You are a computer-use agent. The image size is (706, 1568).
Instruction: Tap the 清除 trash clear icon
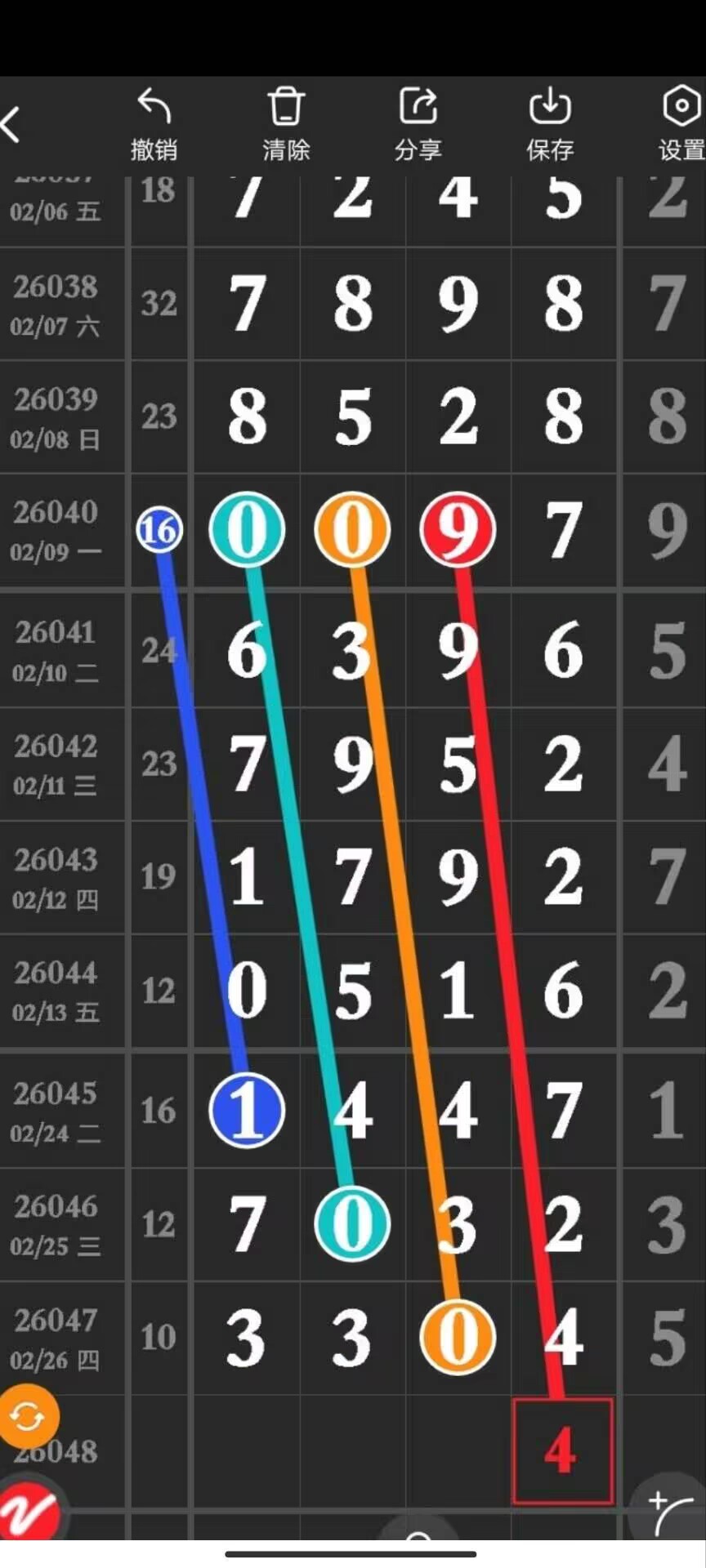click(x=284, y=106)
